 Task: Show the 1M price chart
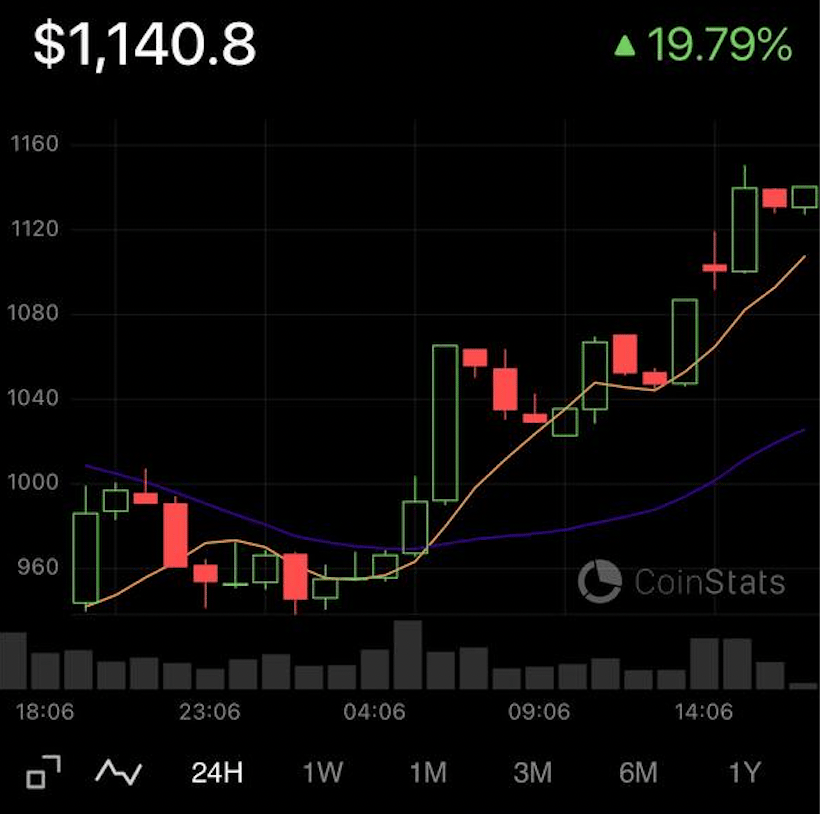click(427, 773)
